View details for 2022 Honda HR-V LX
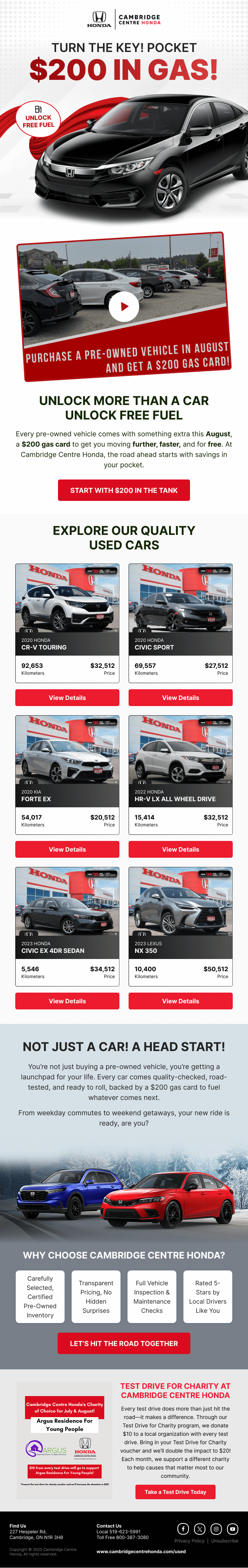This screenshot has width=248, height=1568. (180, 849)
